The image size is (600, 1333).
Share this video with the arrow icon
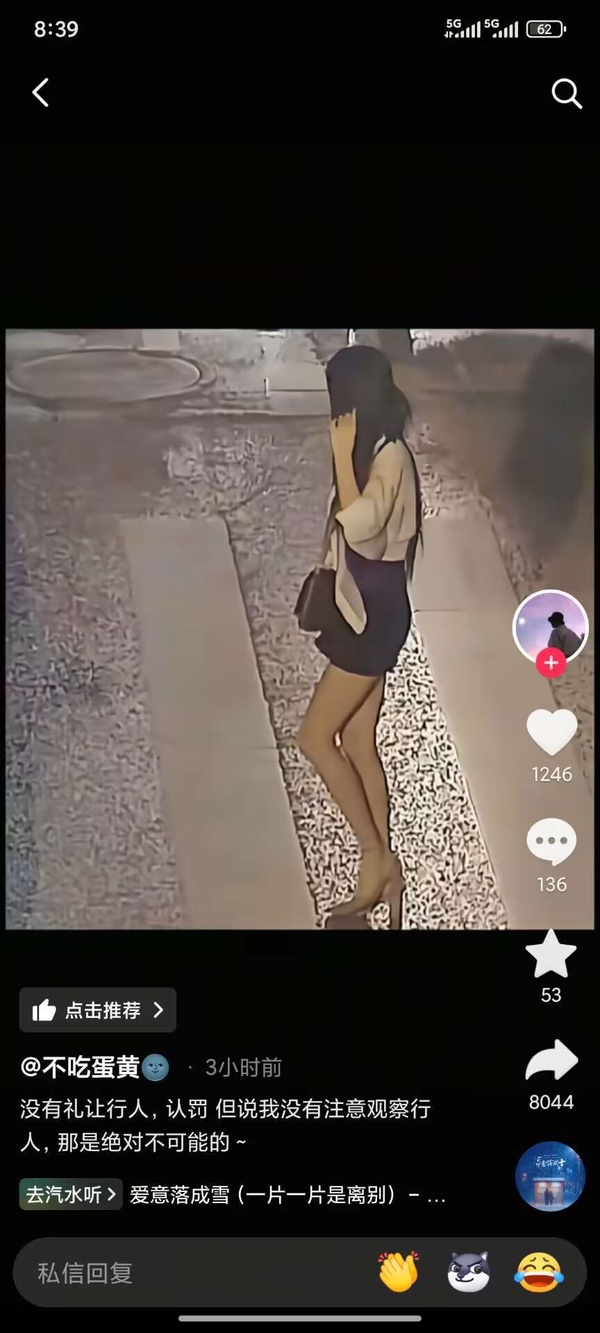point(551,1061)
